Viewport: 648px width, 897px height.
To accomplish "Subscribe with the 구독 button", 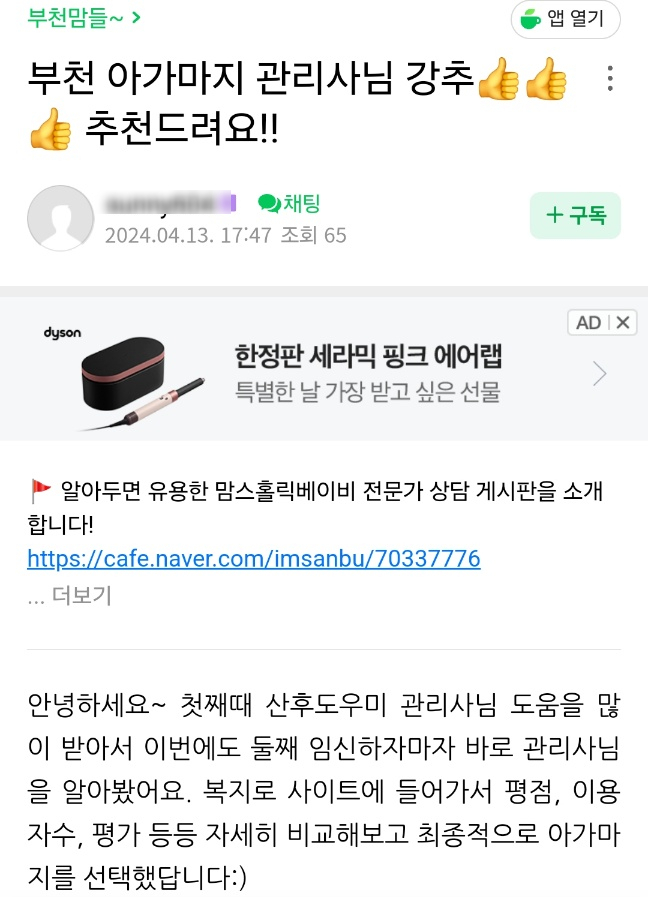I will tap(575, 215).
